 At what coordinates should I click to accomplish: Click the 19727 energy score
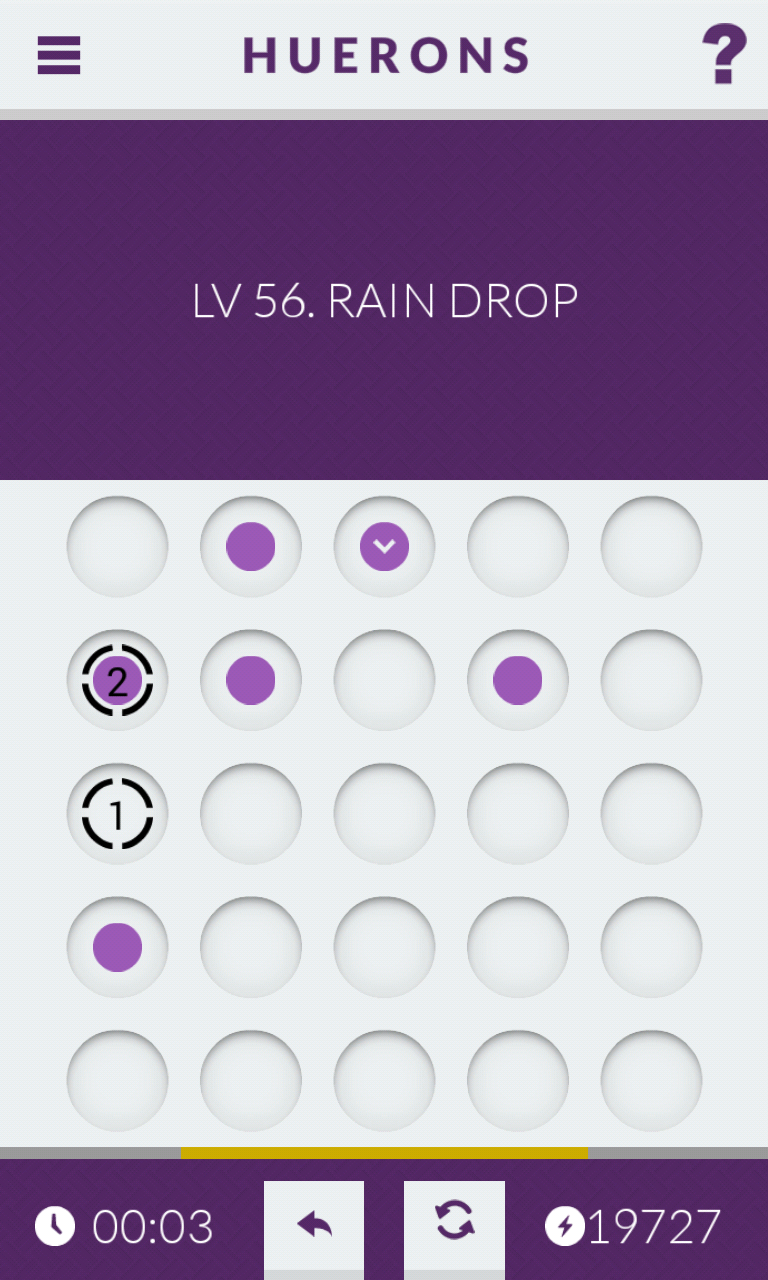pyautogui.click(x=655, y=1225)
